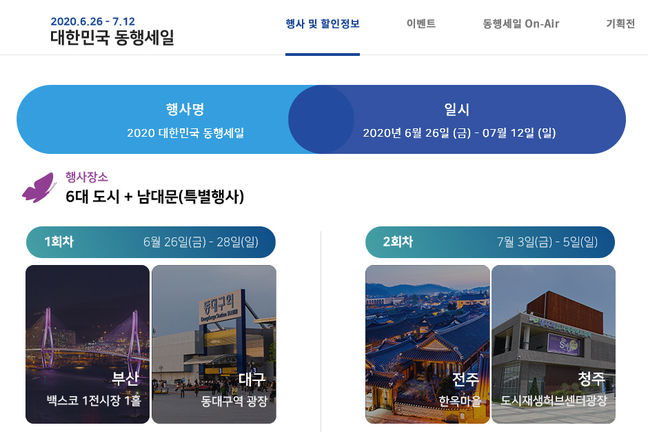Go to 동행세일 On-Air tab
The height and width of the screenshot is (432, 648).
coord(520,23)
